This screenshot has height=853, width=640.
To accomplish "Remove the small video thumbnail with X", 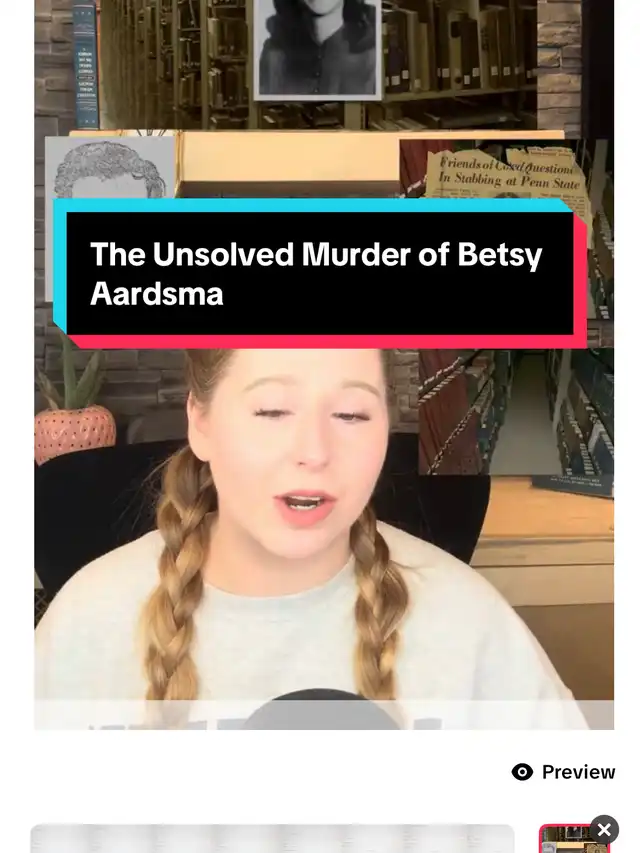I will point(604,829).
